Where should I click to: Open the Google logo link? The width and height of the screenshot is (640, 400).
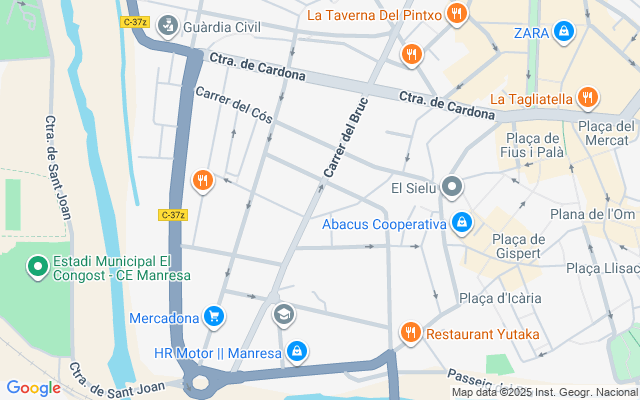[33, 388]
